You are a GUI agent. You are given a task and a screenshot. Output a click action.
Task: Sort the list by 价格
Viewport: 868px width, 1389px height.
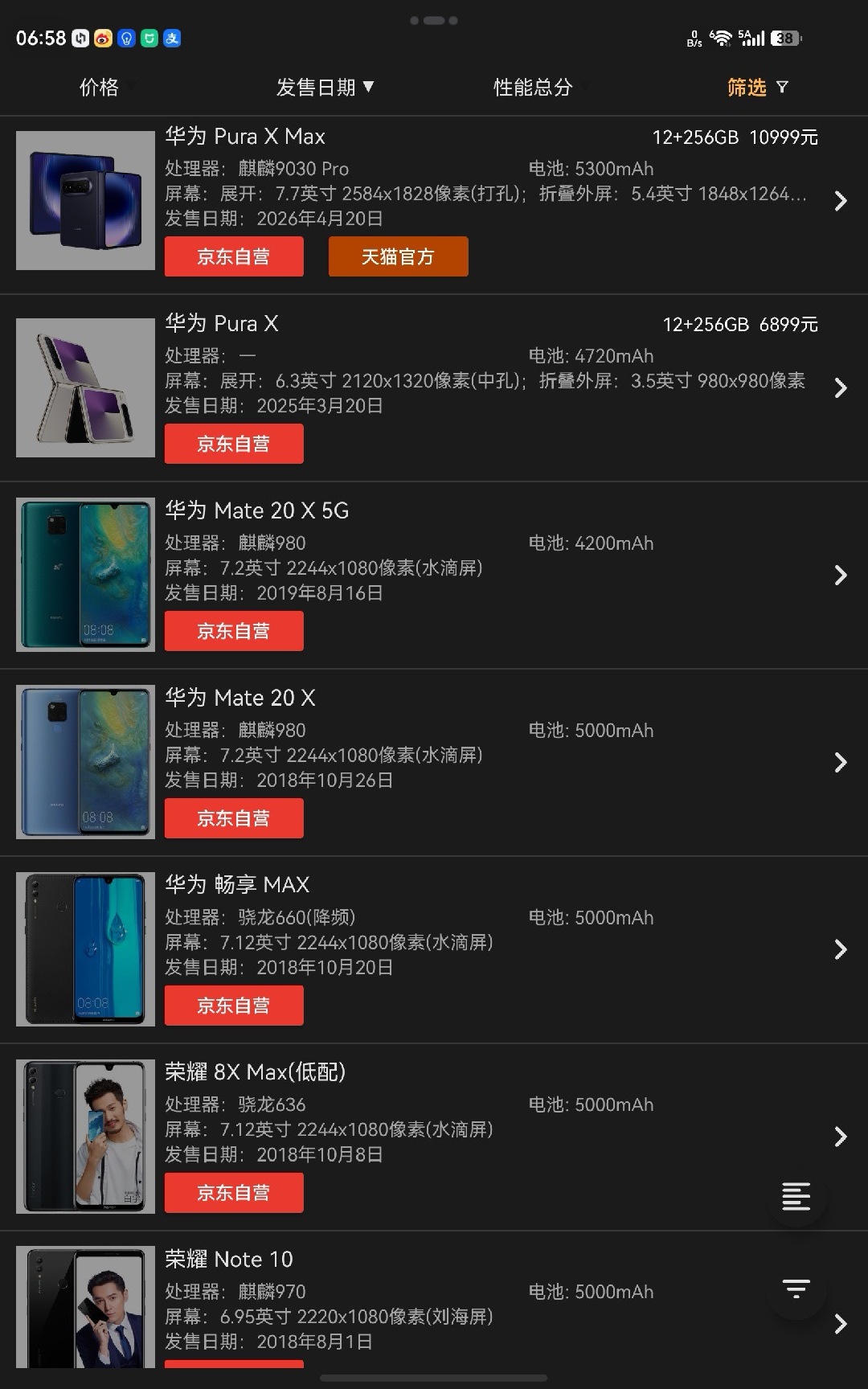coord(99,87)
